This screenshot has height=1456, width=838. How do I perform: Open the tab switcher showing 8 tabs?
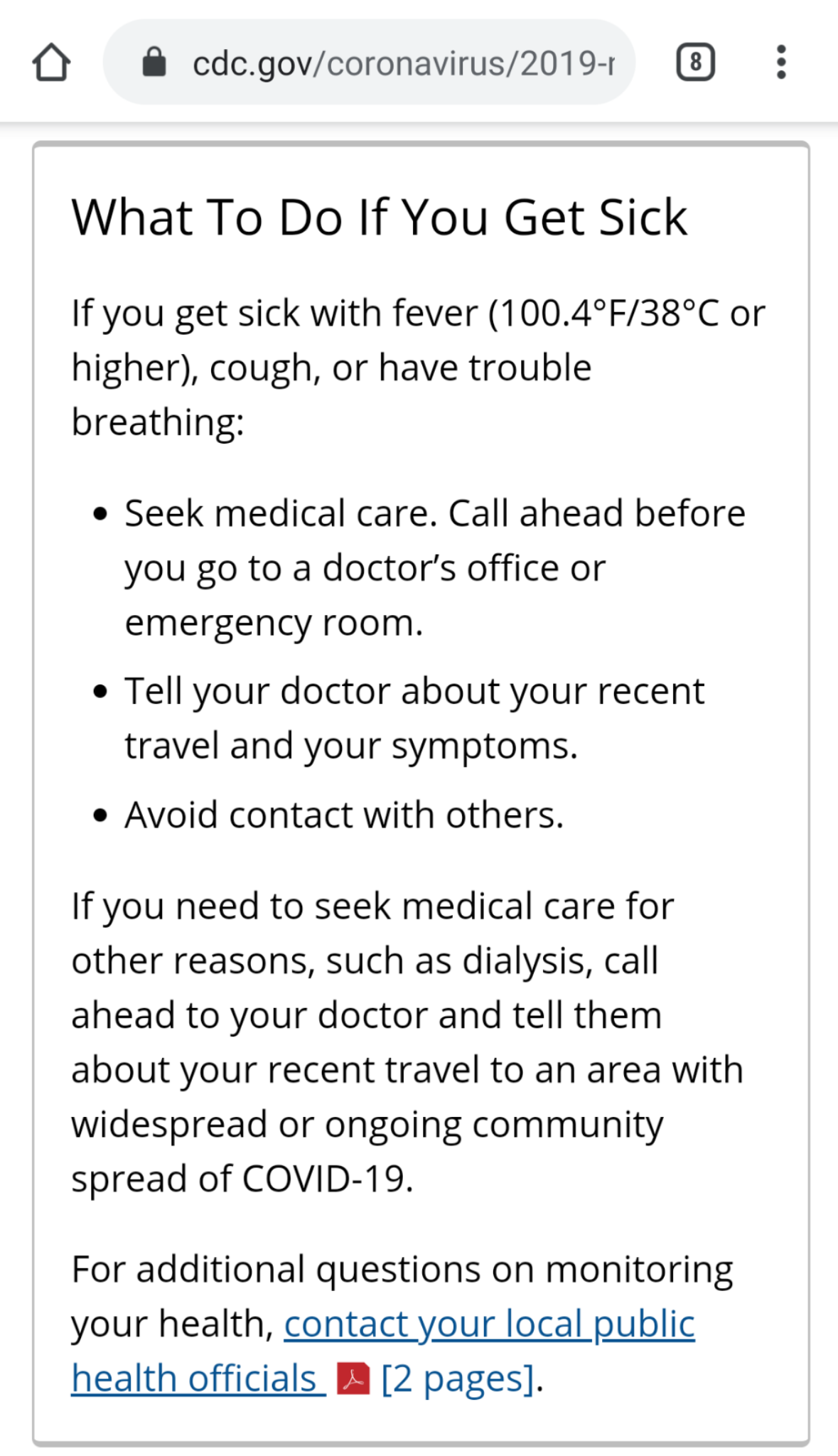click(x=694, y=63)
